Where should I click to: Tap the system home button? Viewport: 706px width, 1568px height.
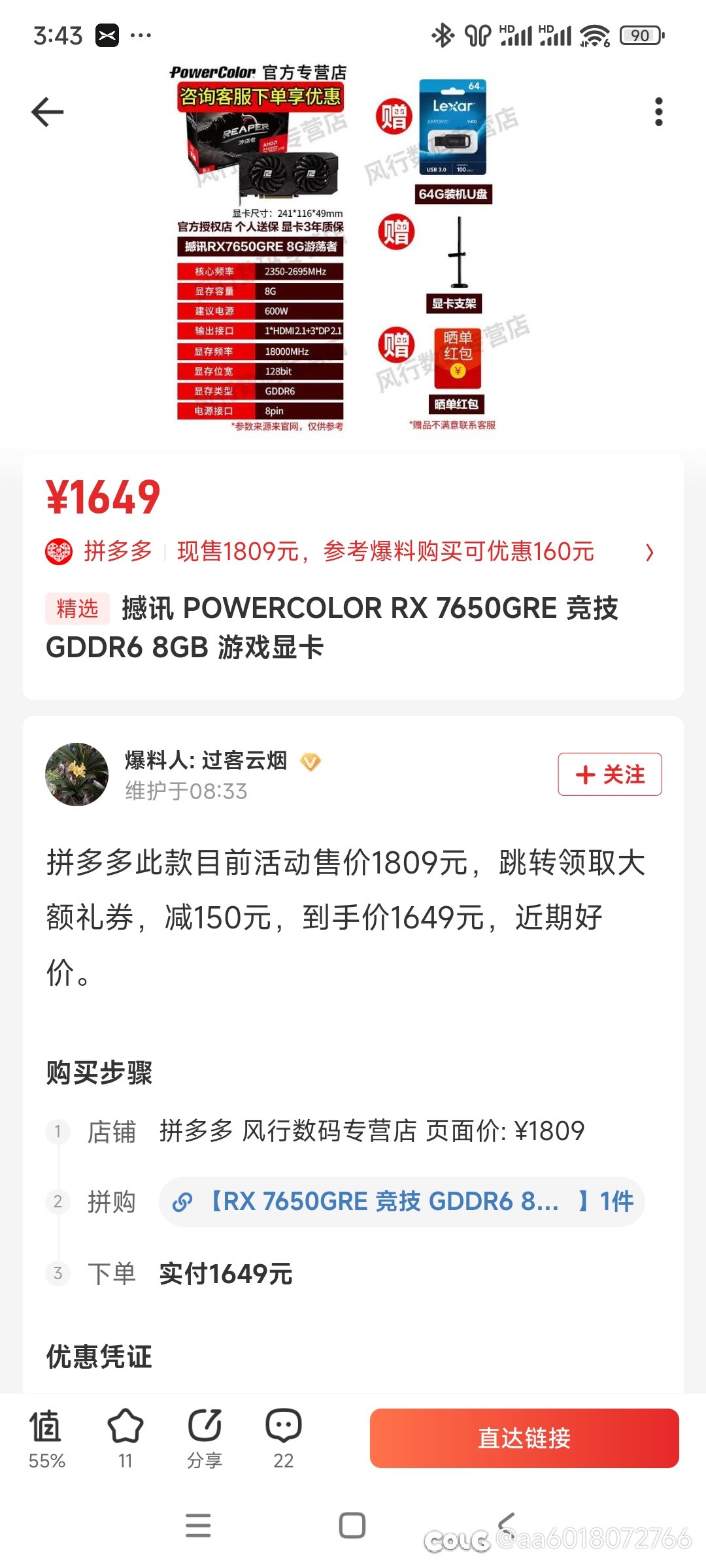tap(352, 1526)
